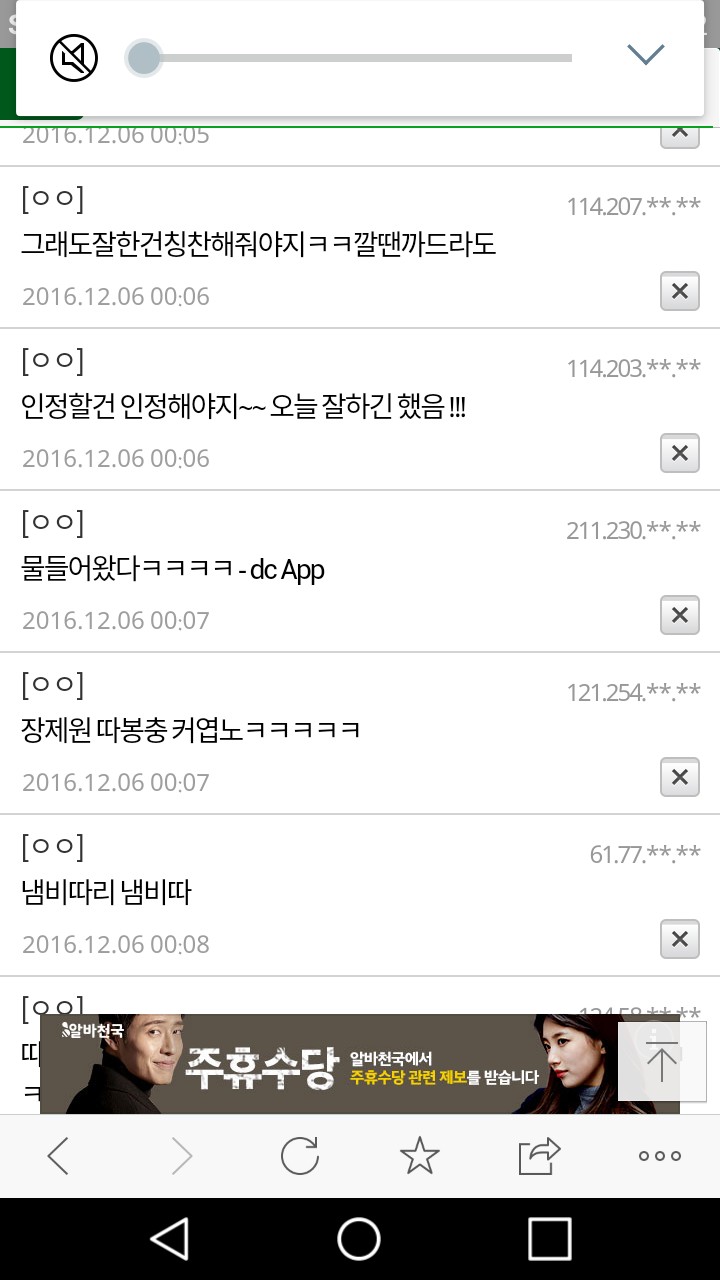Navigate back with the browser arrow
The image size is (720, 1280).
point(59,1156)
